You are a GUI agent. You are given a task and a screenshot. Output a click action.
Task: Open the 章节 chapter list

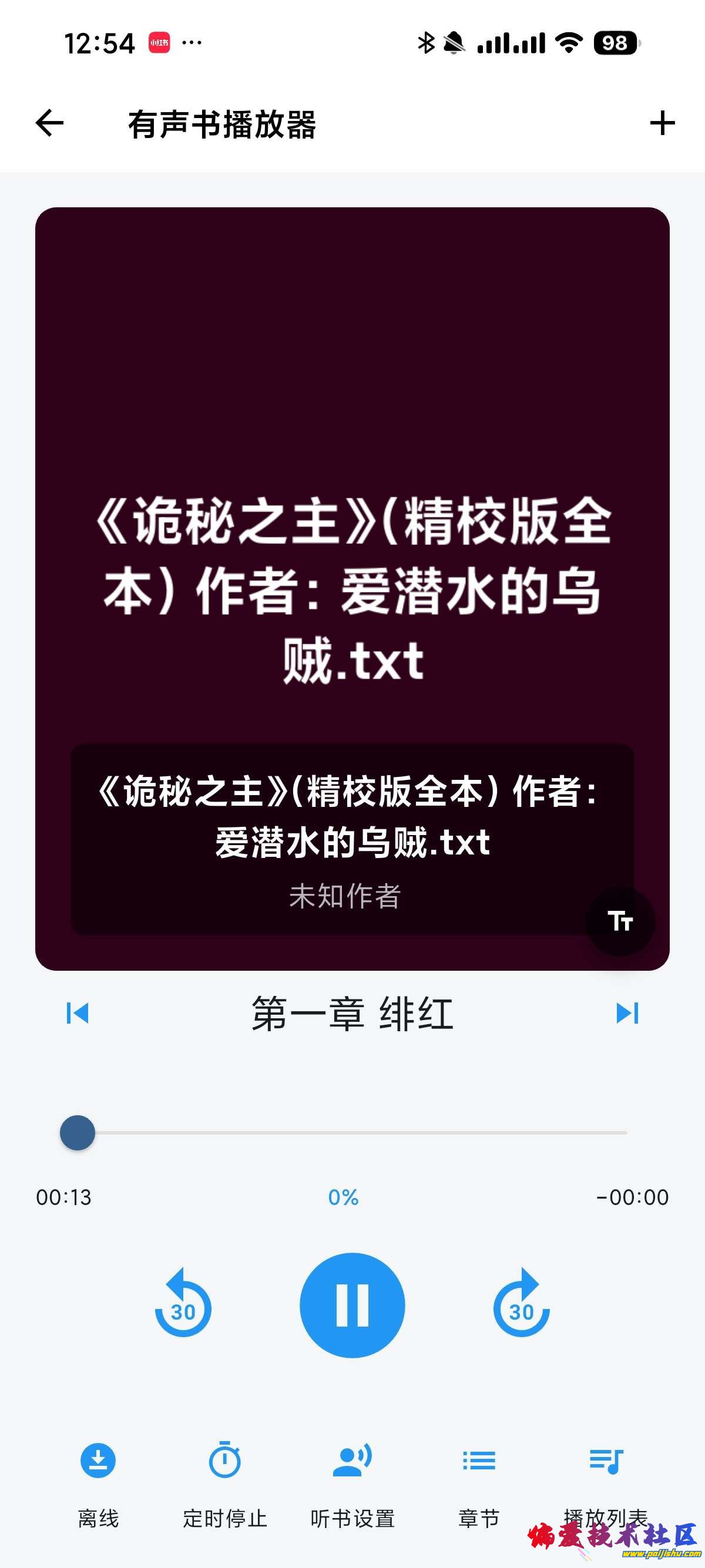click(479, 1482)
